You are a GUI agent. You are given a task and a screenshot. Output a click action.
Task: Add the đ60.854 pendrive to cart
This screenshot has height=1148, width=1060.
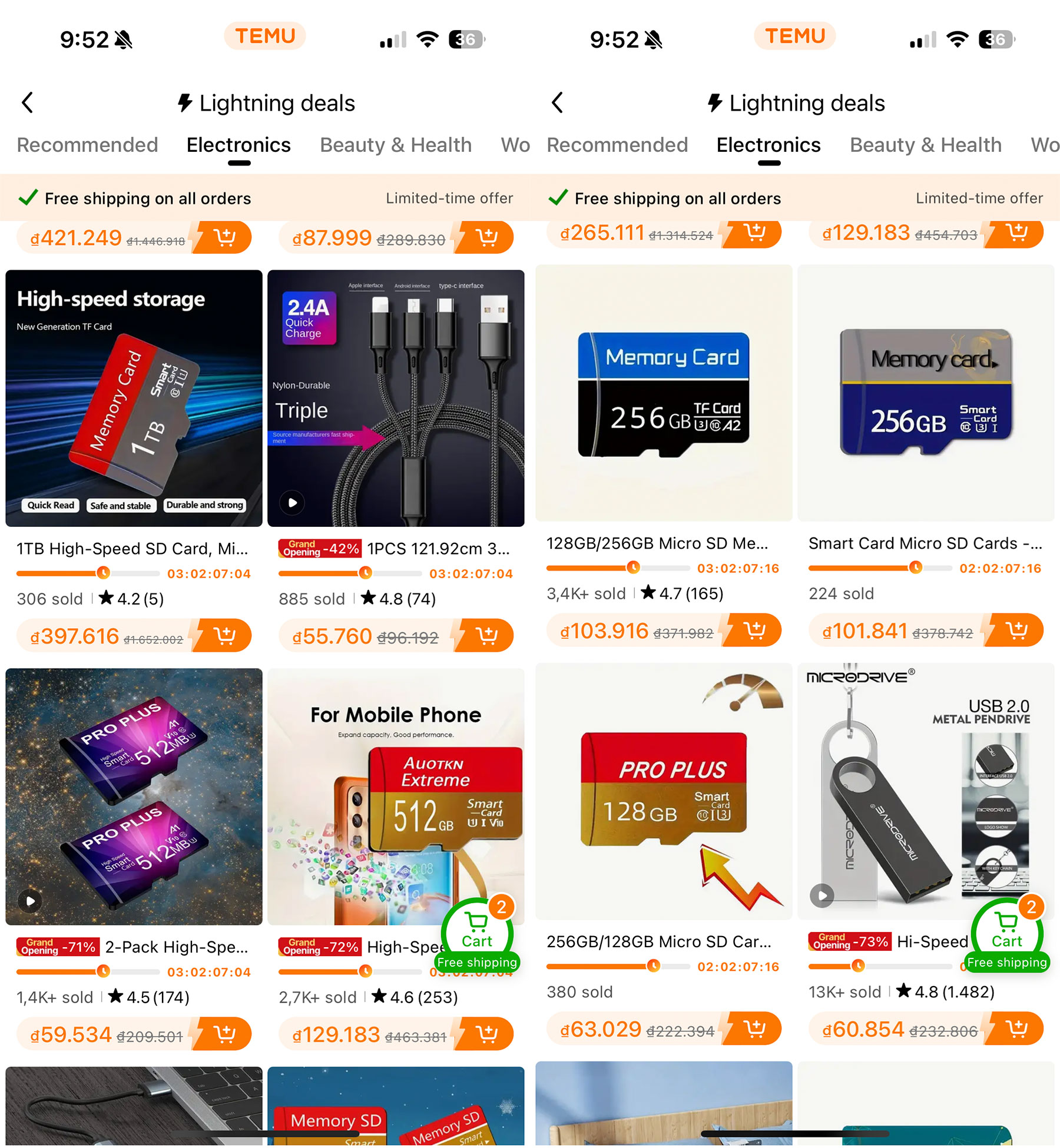(1016, 1029)
